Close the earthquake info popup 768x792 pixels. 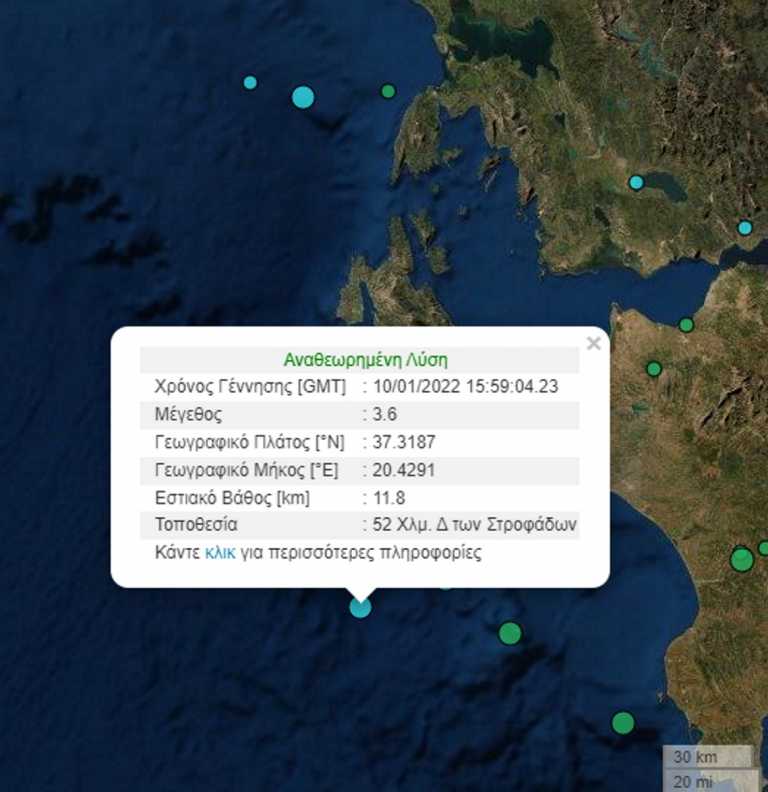click(593, 344)
